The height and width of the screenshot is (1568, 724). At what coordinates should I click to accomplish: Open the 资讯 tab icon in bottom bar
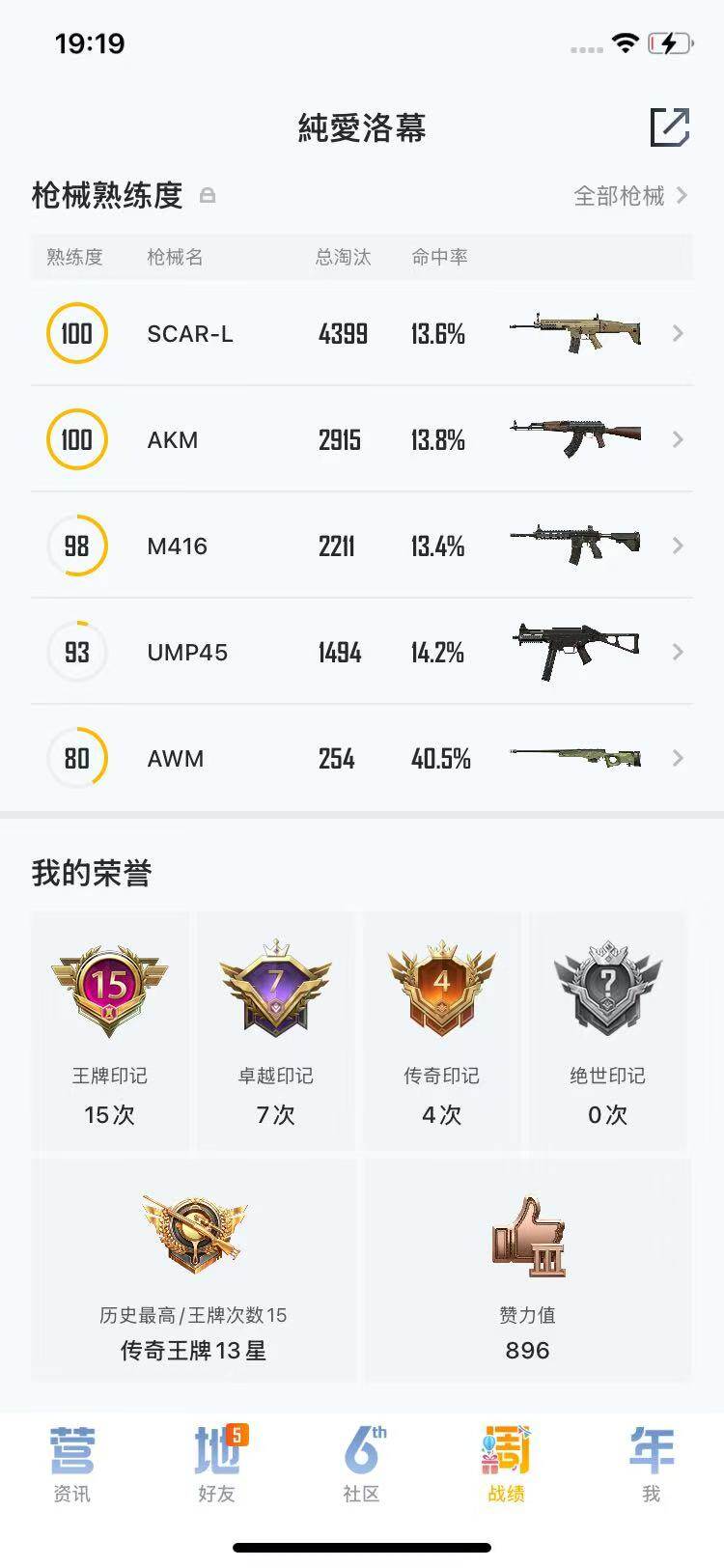click(x=74, y=1453)
